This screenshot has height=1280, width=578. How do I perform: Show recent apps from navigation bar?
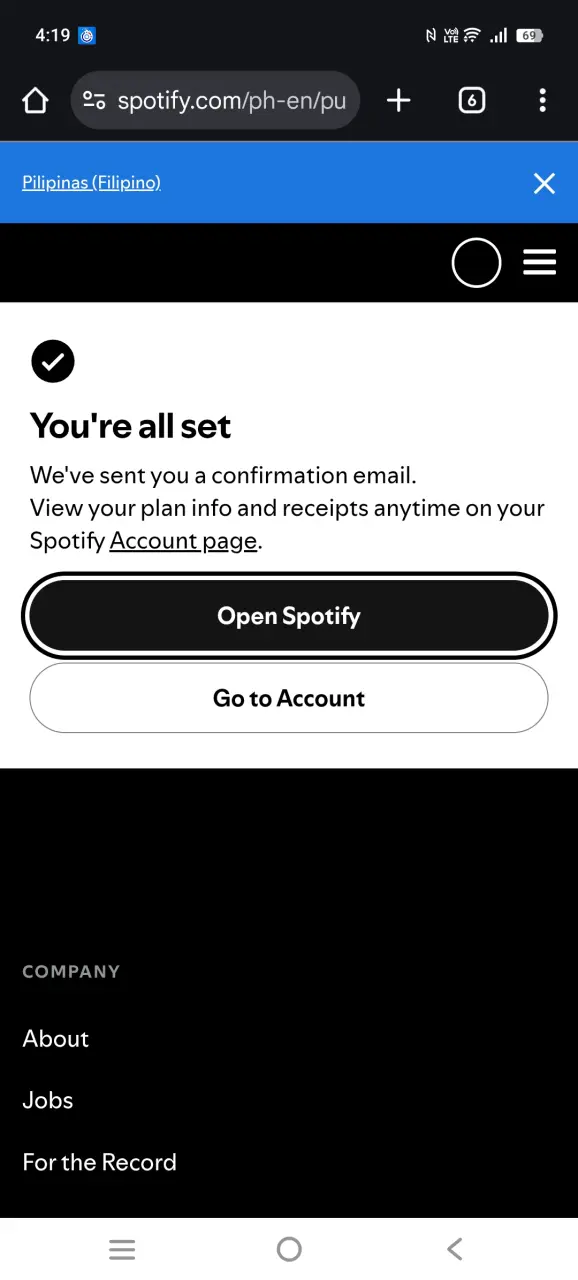[122, 1249]
